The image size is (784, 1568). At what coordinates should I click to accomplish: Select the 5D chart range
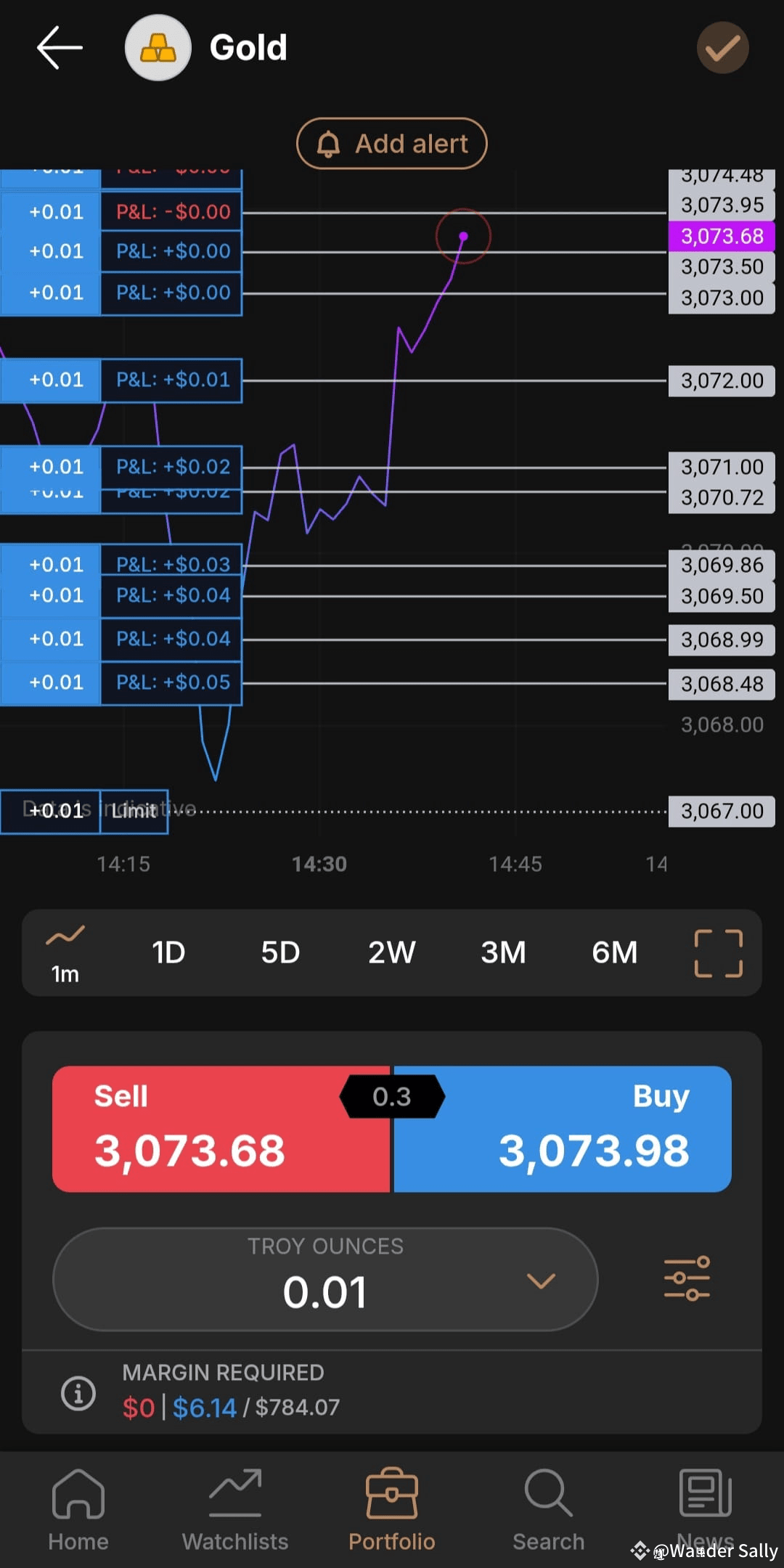[x=280, y=952]
